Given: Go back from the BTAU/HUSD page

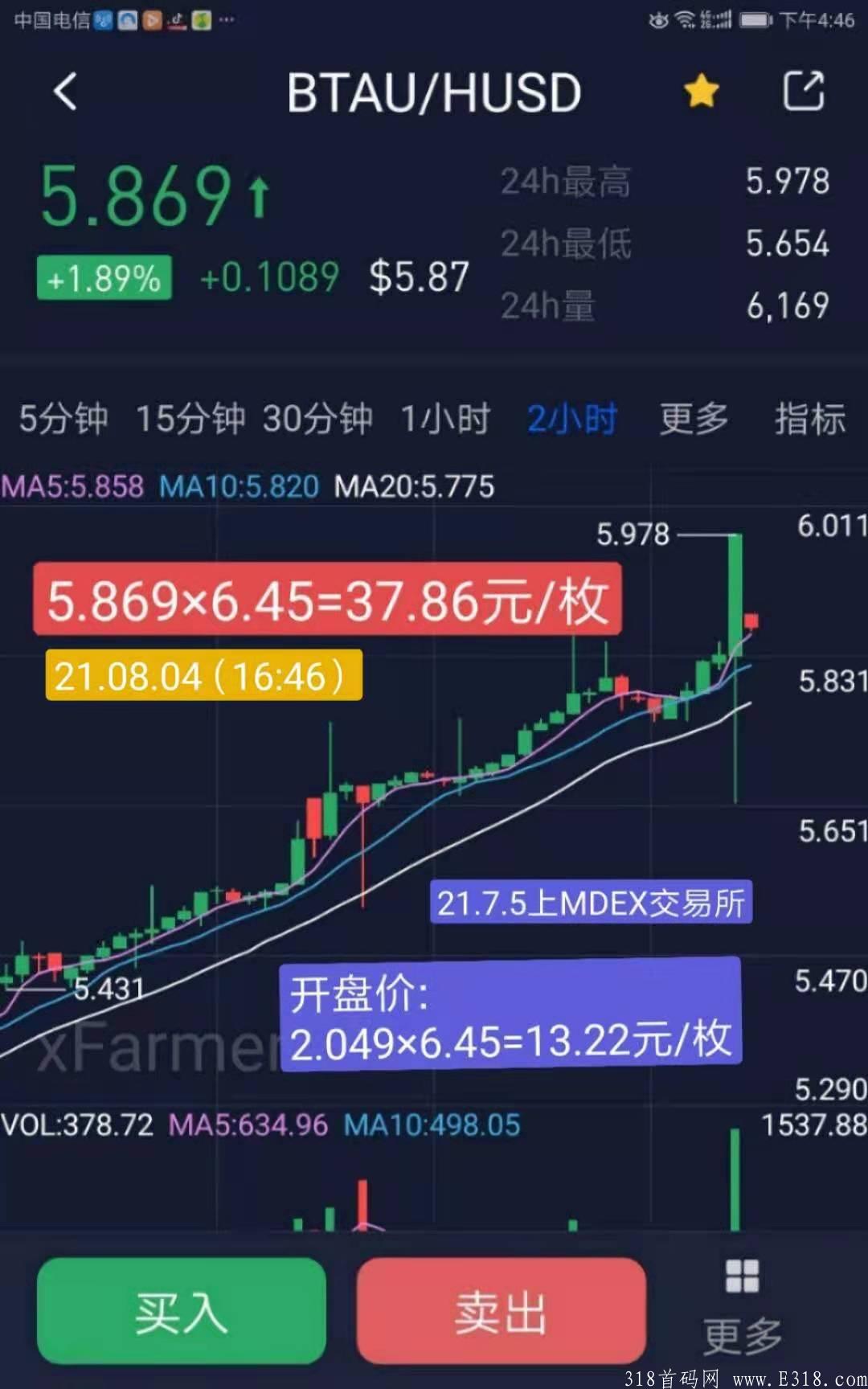Looking at the screenshot, I should coord(65,92).
